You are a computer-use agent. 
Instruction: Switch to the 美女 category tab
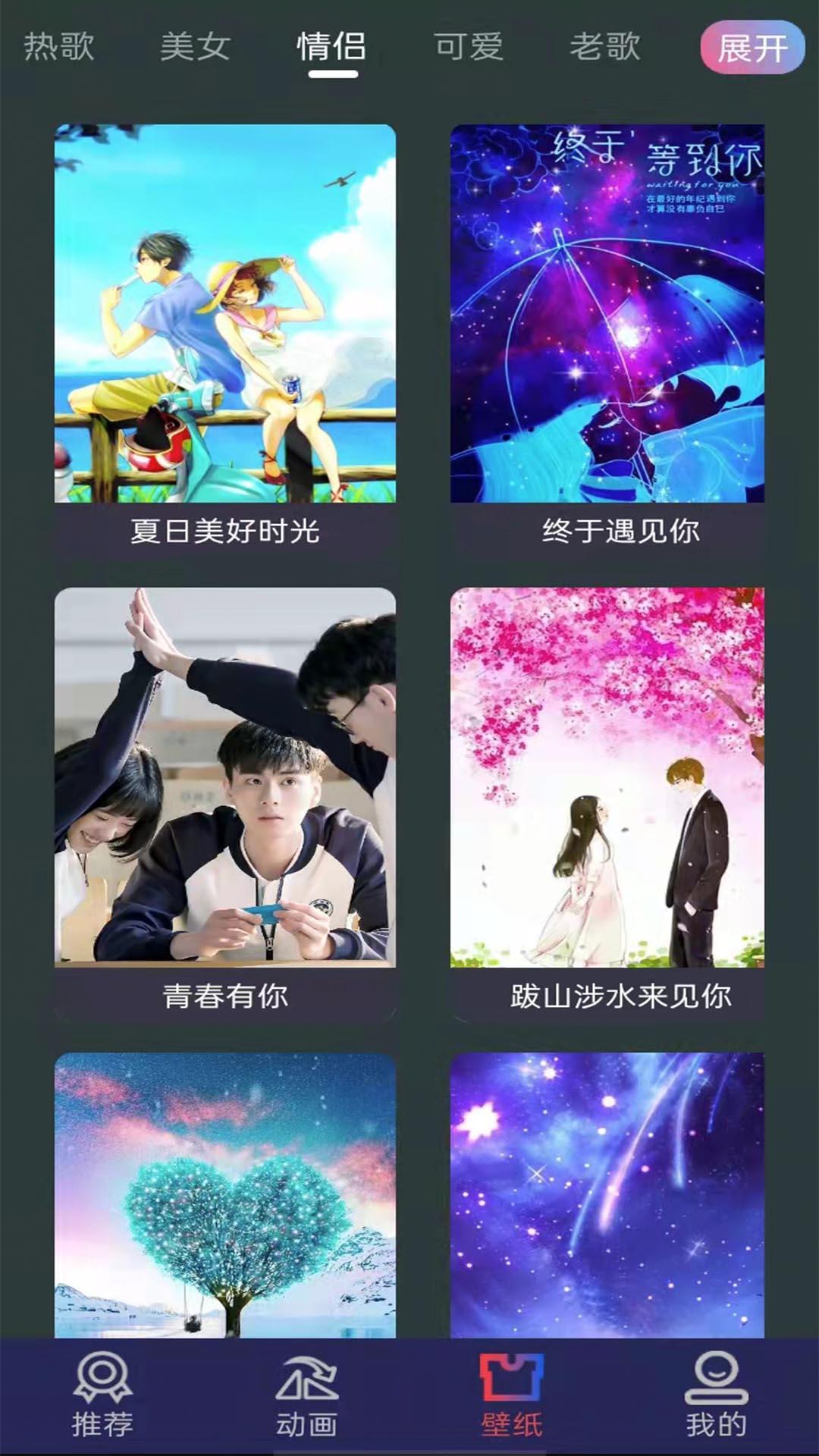[195, 47]
